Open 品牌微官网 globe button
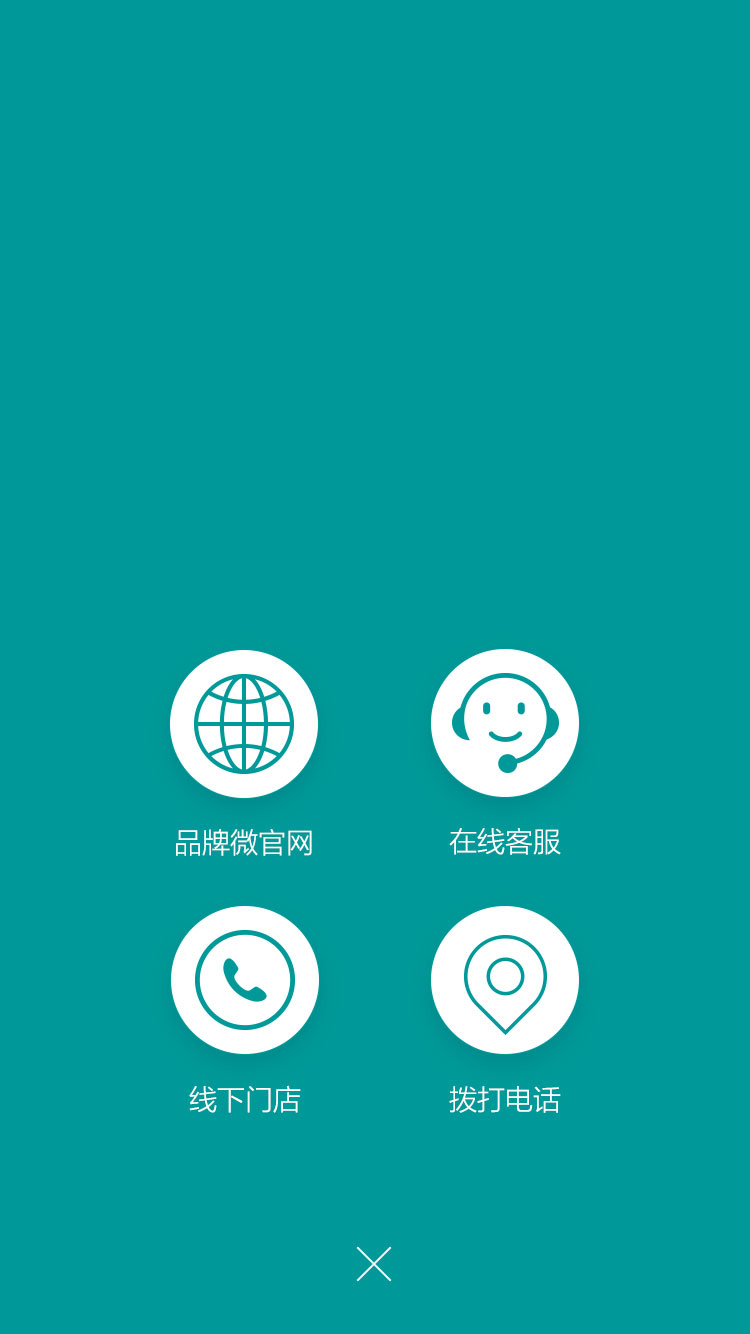This screenshot has width=750, height=1334. [244, 724]
